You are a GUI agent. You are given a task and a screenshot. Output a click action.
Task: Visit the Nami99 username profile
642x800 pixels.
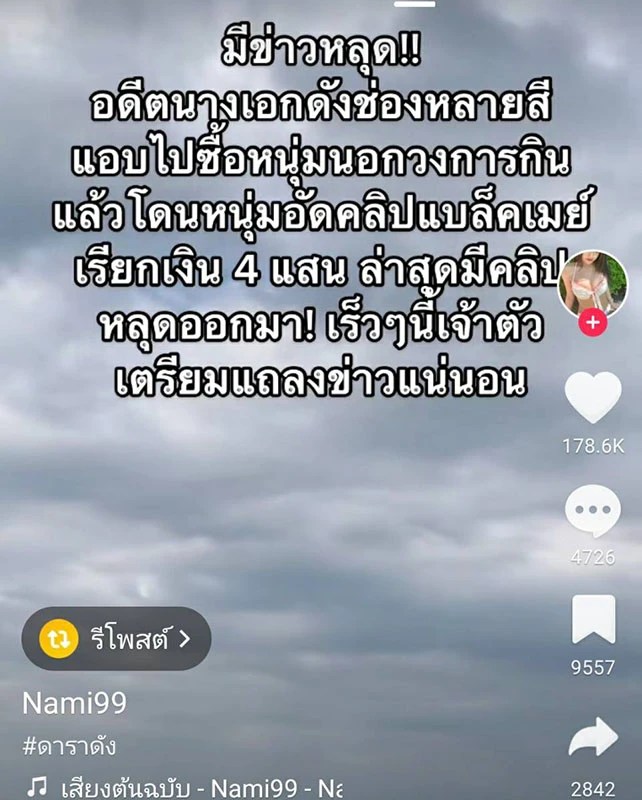(x=74, y=704)
